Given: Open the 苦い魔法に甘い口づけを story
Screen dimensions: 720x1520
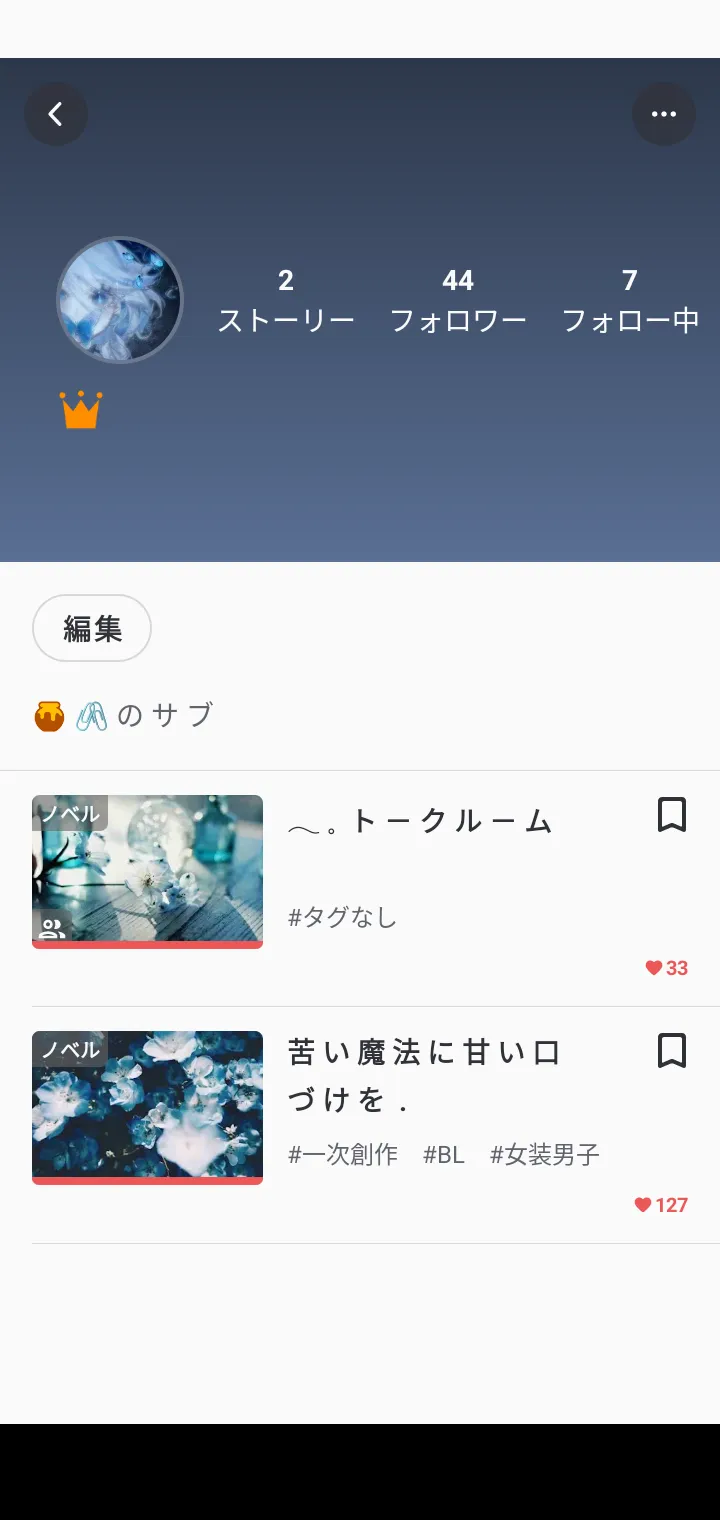Looking at the screenshot, I should click(424, 1075).
